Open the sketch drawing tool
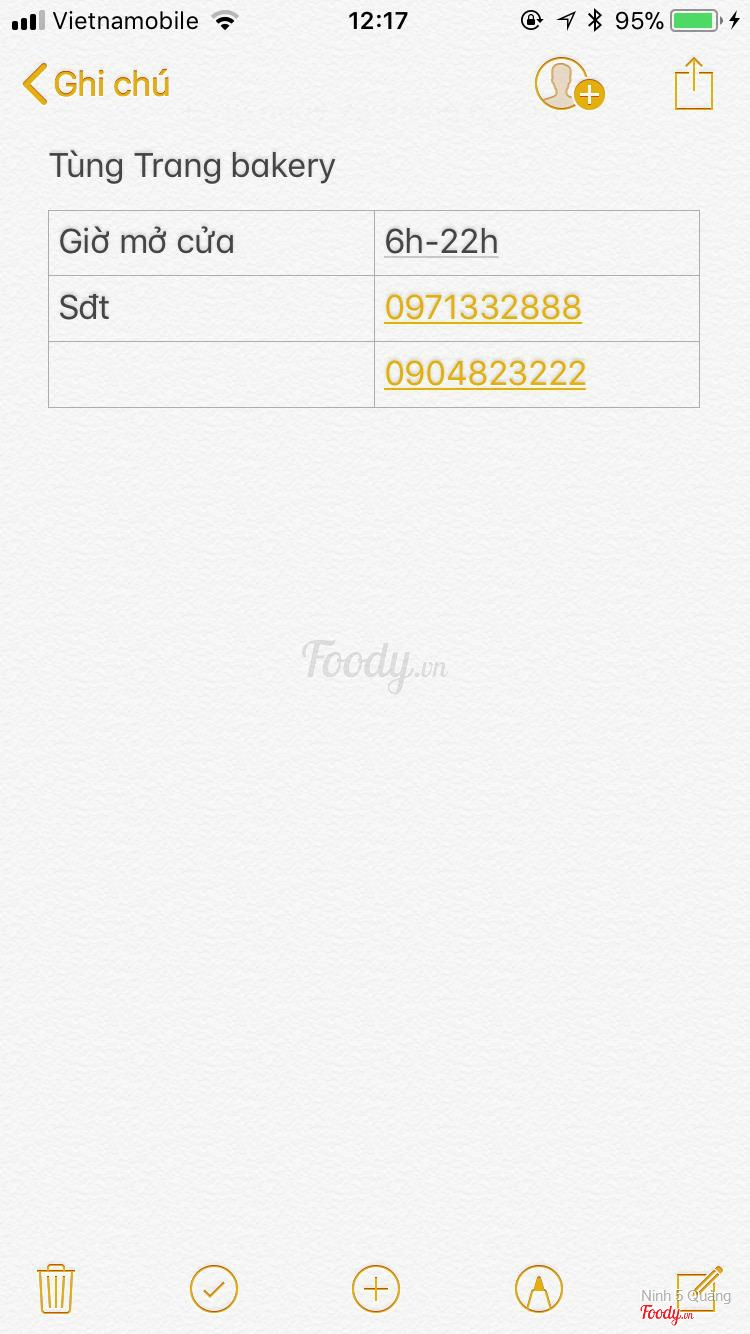Viewport: 750px width, 1334px height. [x=539, y=1288]
